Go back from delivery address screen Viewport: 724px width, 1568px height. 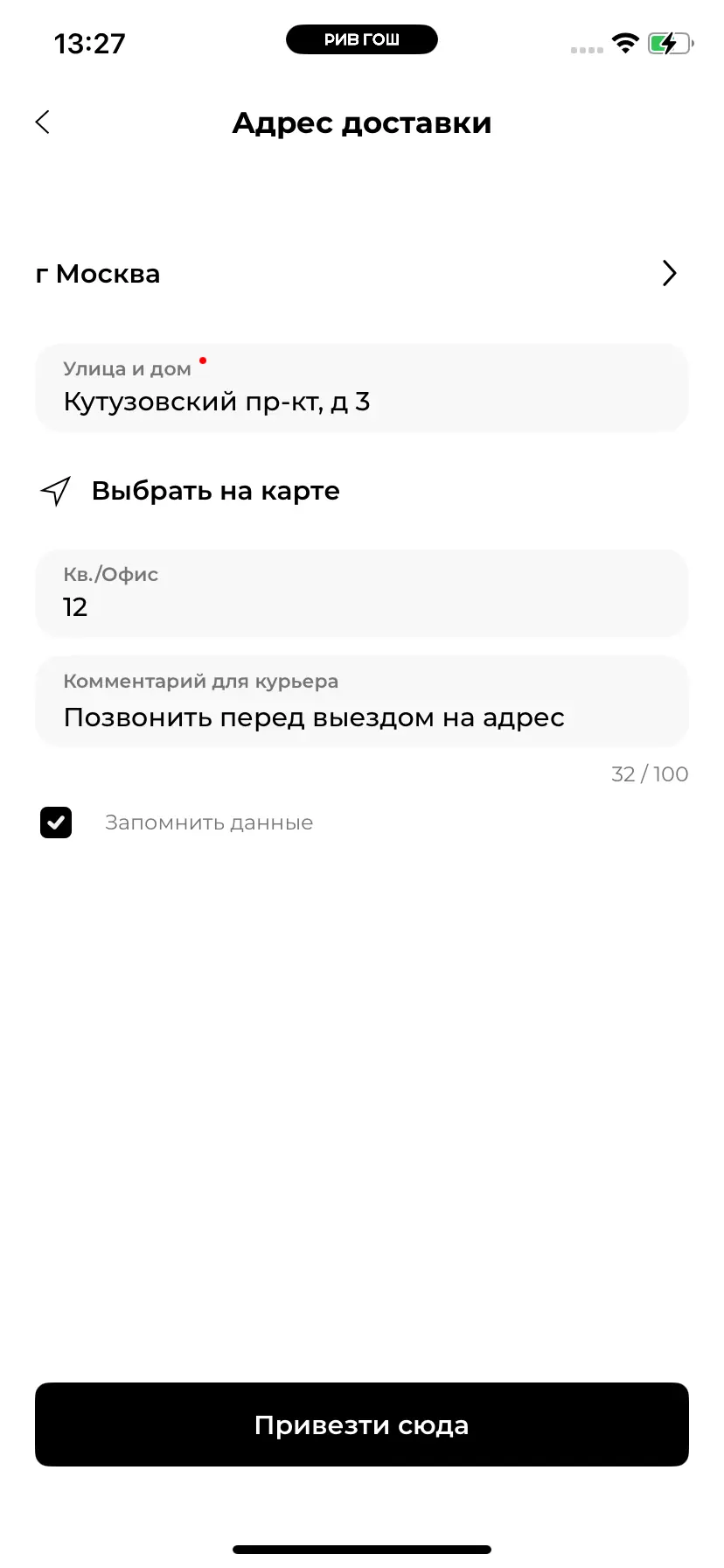pyautogui.click(x=43, y=122)
